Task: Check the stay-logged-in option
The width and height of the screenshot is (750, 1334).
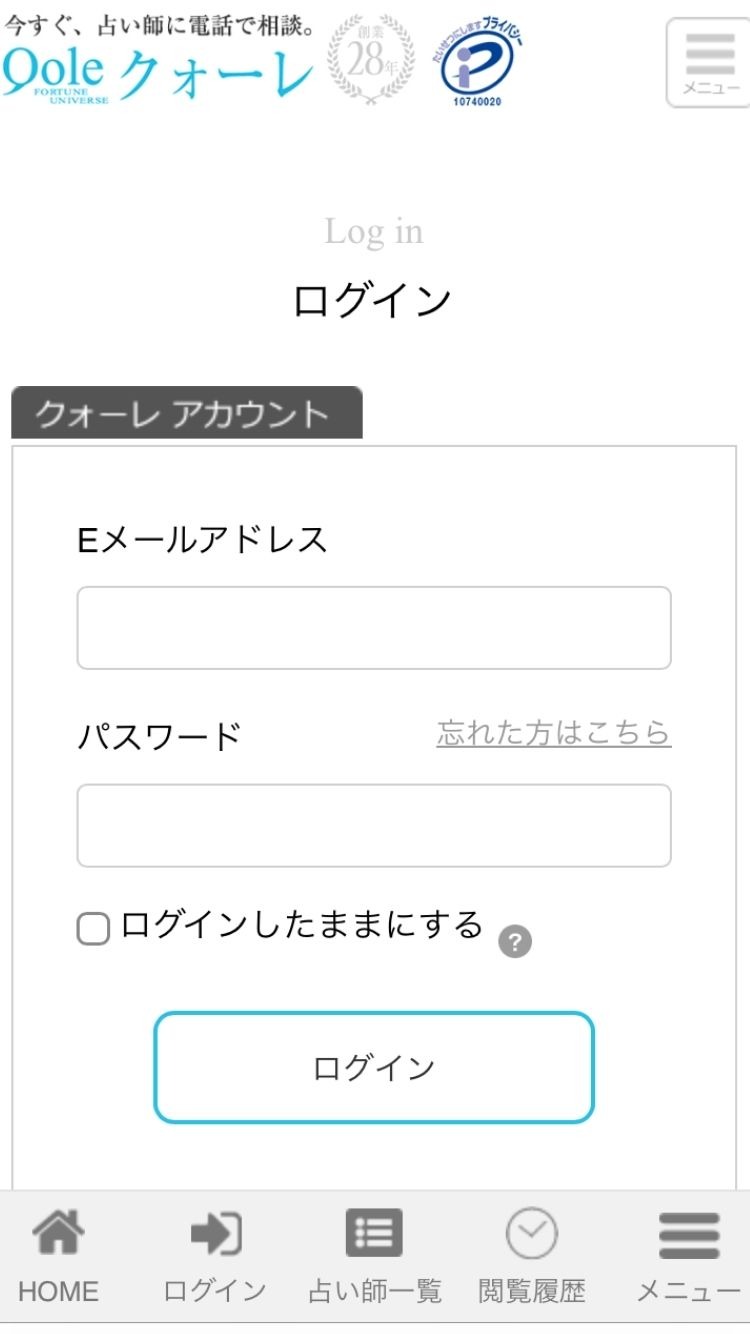Action: click(92, 928)
